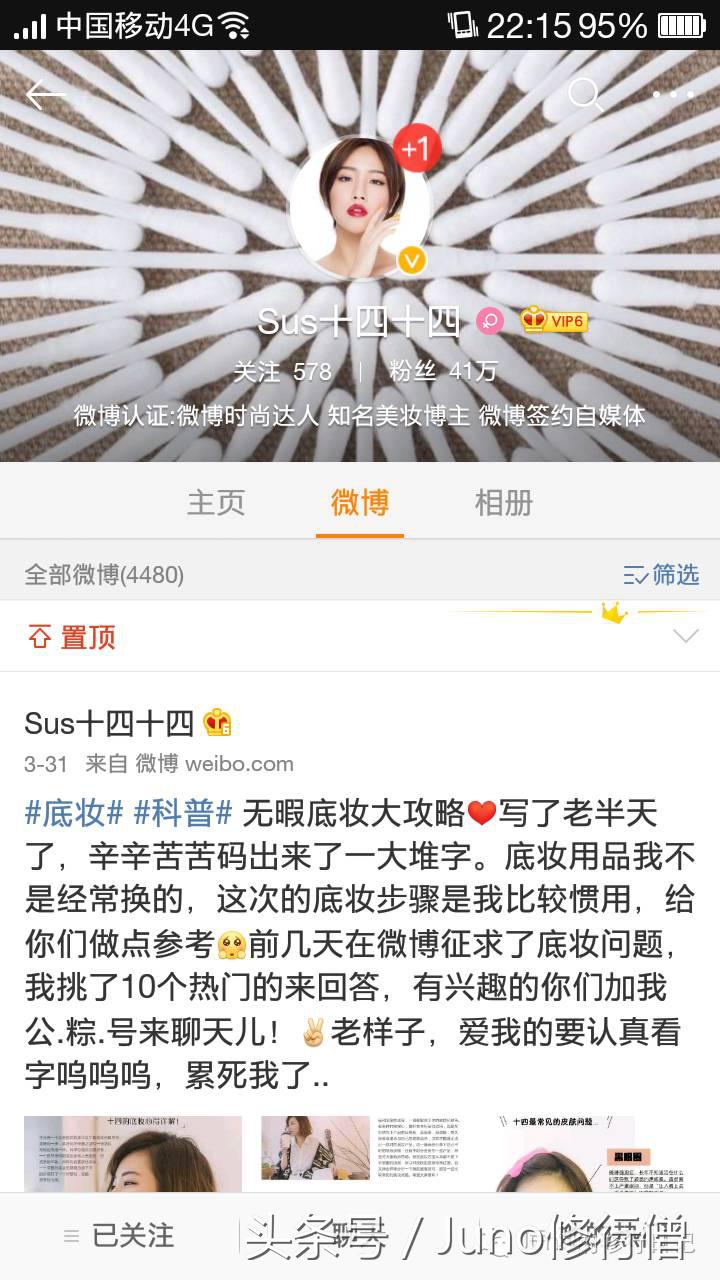Expand the 置顶 pinned post chevron

(x=686, y=637)
